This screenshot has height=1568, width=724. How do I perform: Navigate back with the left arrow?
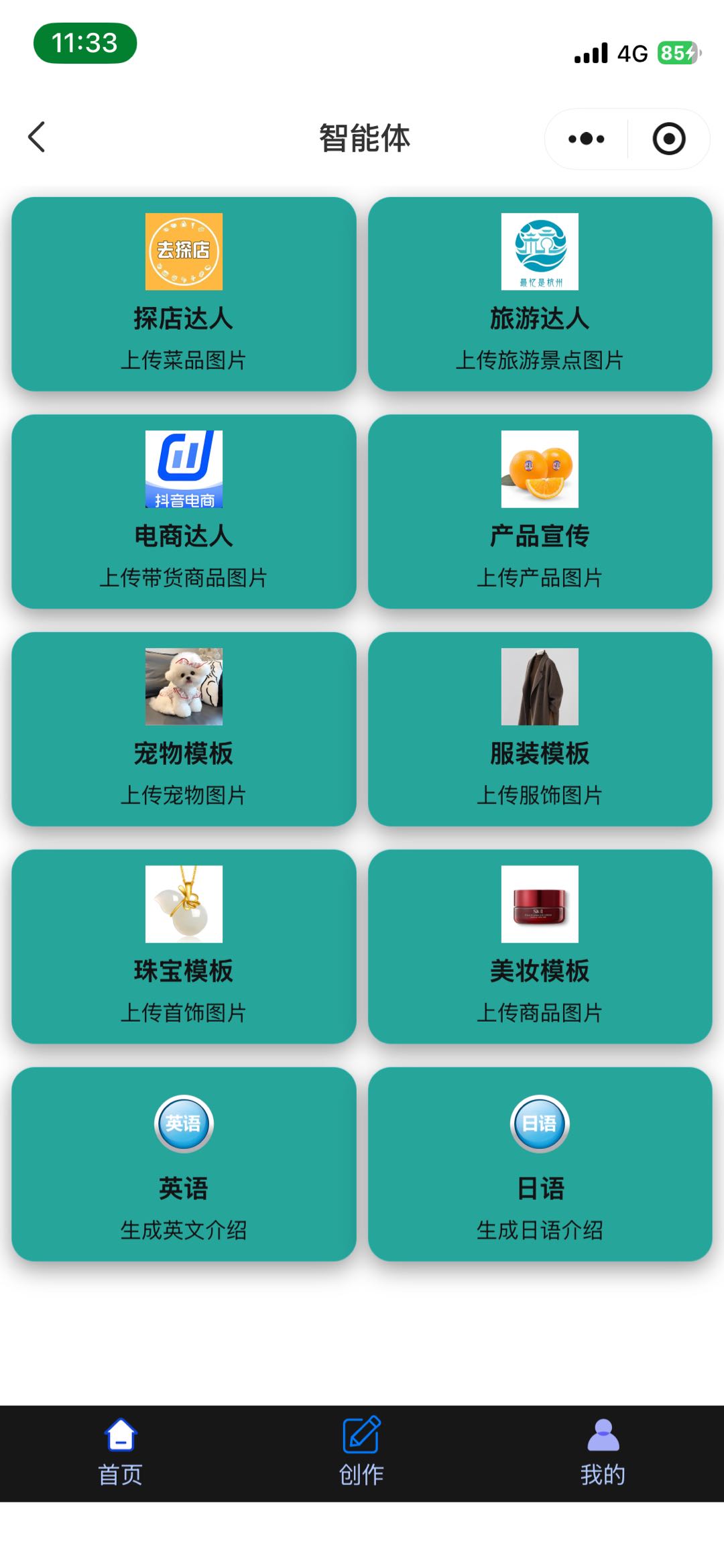[36, 138]
